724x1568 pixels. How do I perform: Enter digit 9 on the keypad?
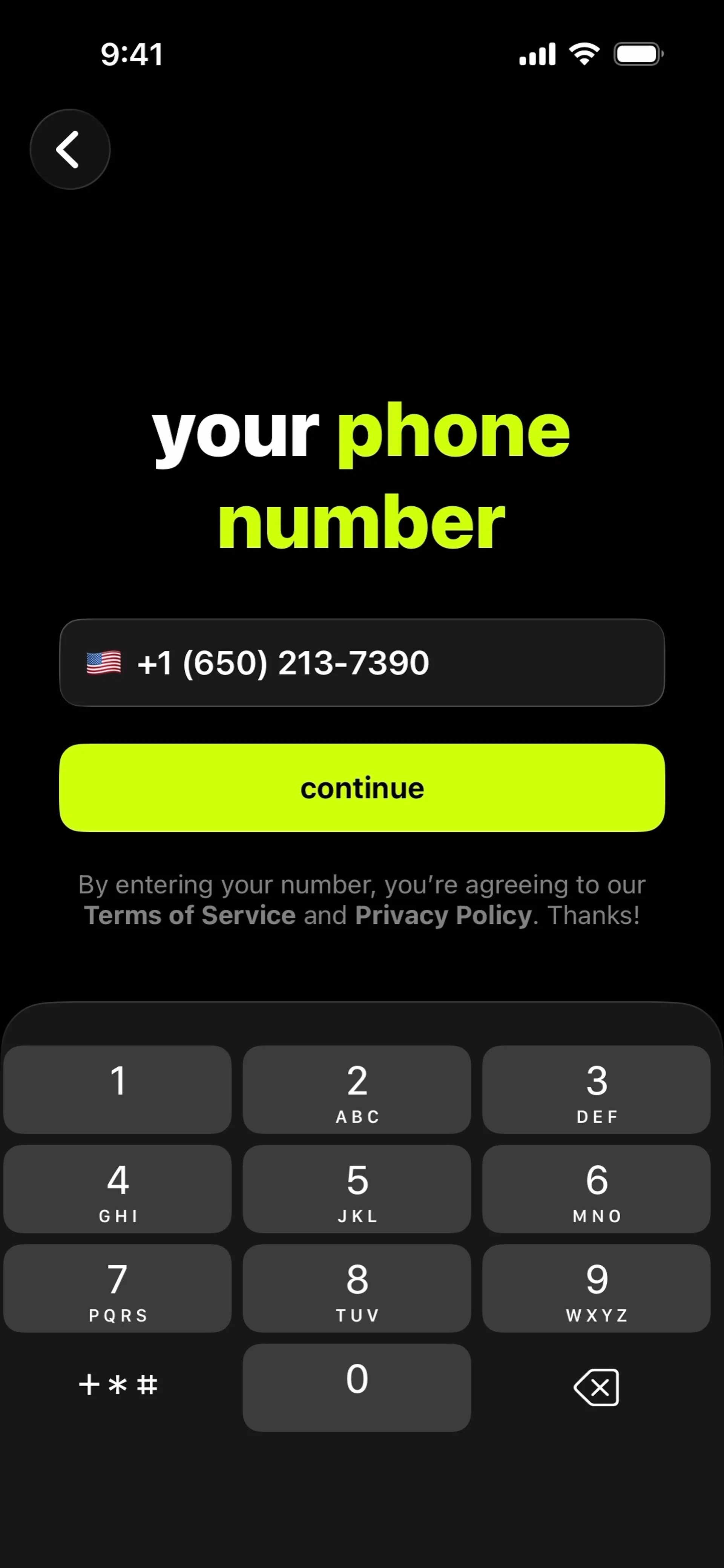tap(596, 1288)
